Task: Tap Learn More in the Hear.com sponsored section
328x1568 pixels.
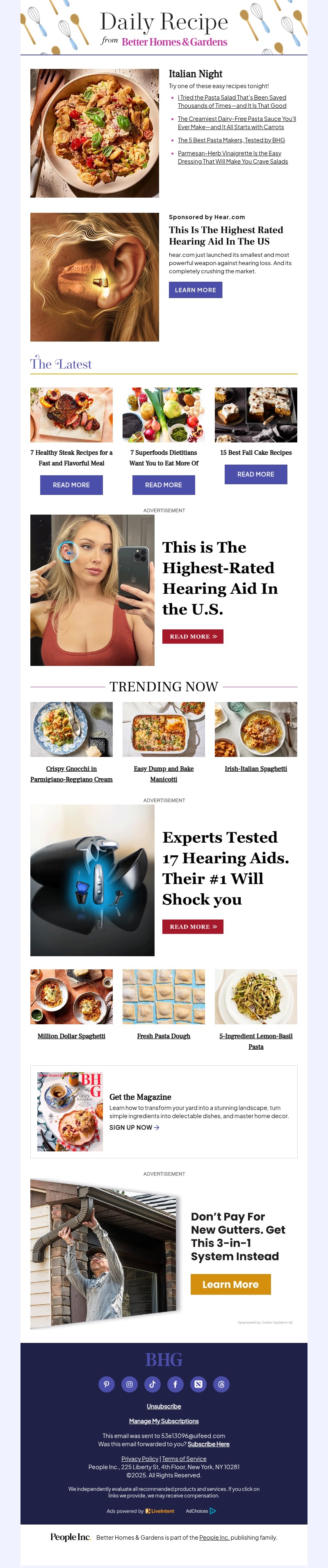Action: [195, 290]
